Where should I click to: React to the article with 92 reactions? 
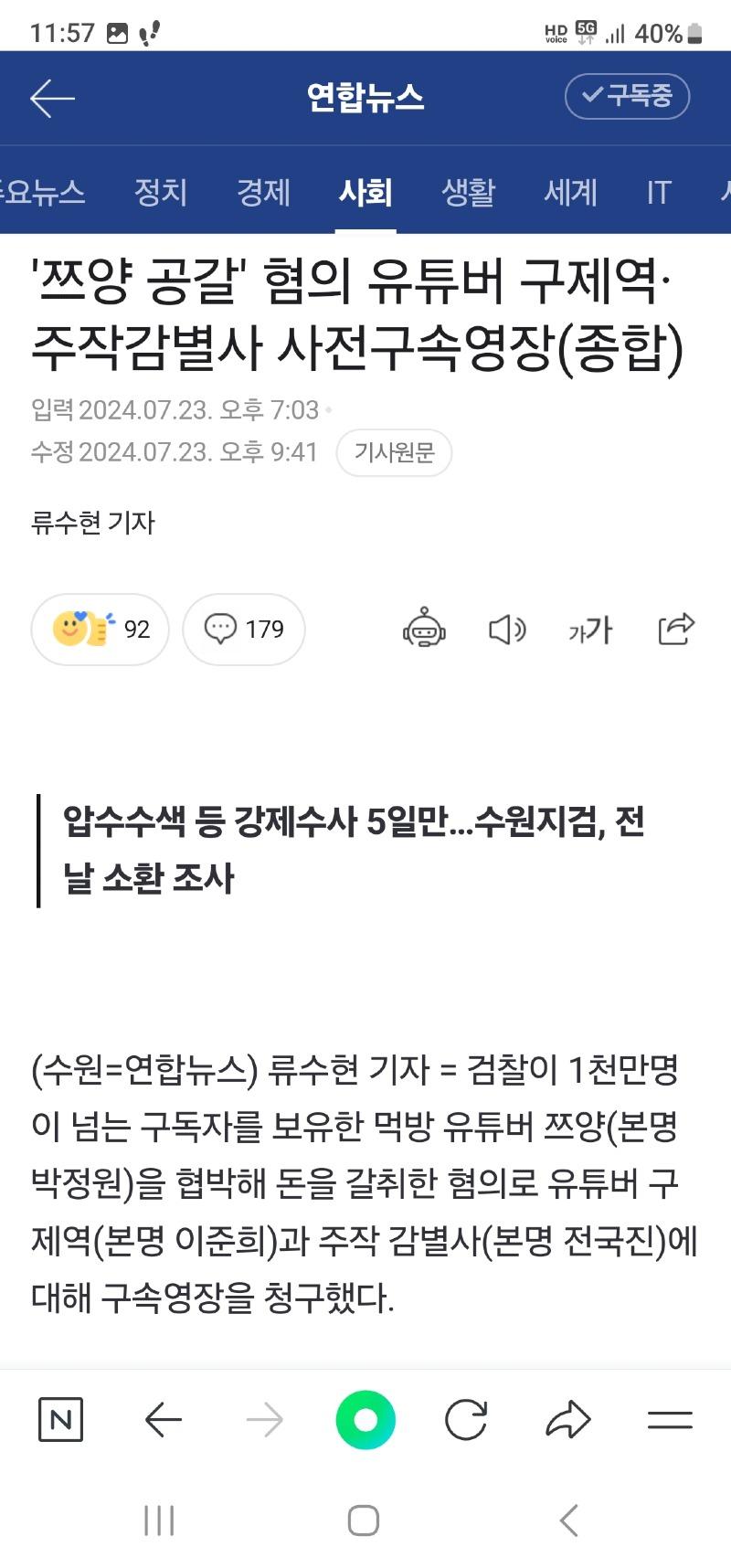coord(100,629)
